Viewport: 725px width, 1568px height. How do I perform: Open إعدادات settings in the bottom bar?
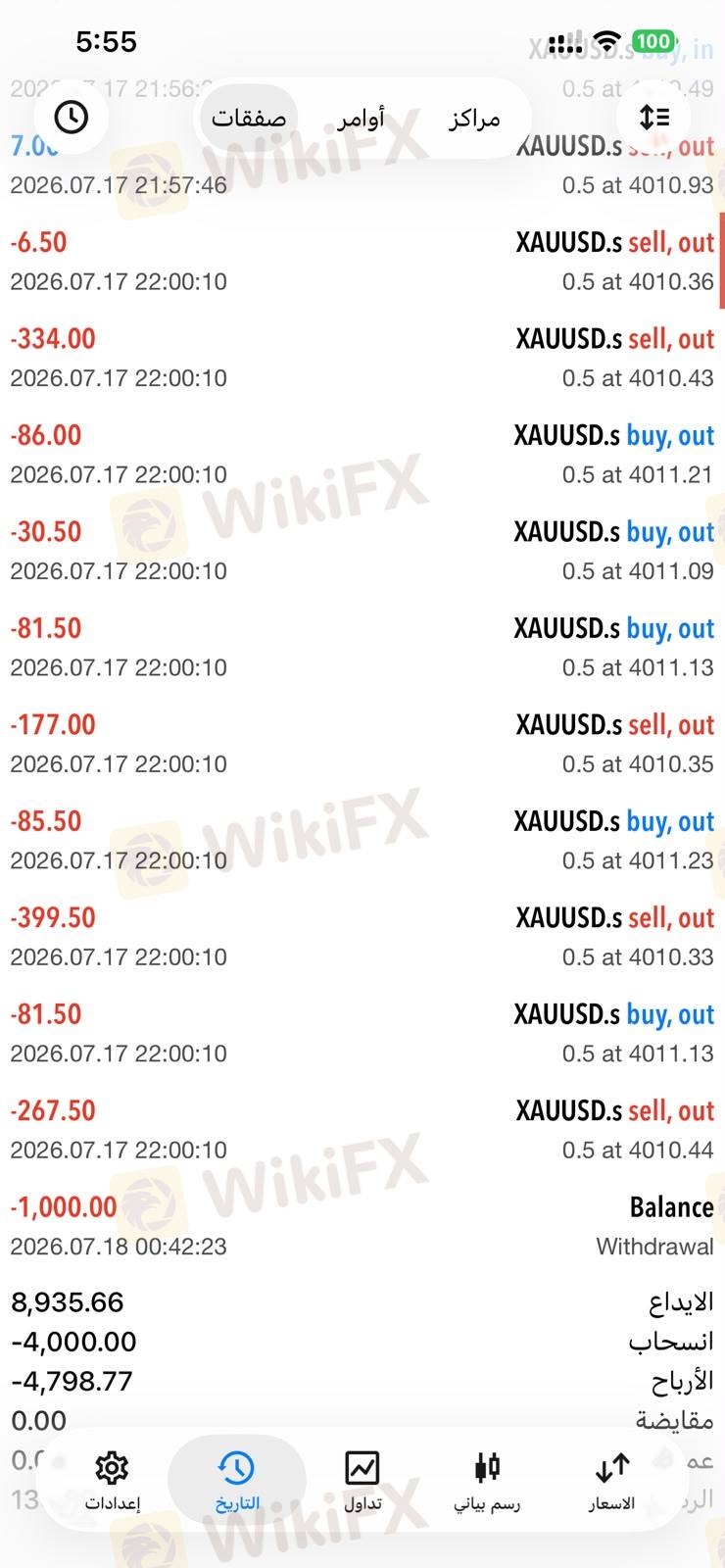[x=112, y=1482]
